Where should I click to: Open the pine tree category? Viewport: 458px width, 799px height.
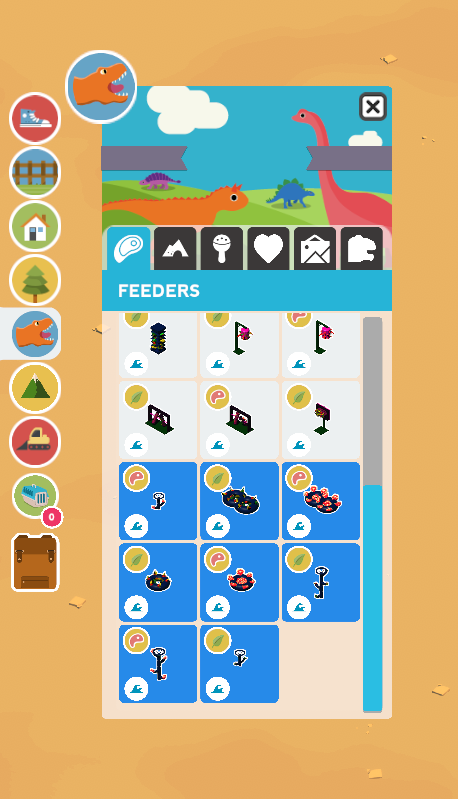35,280
